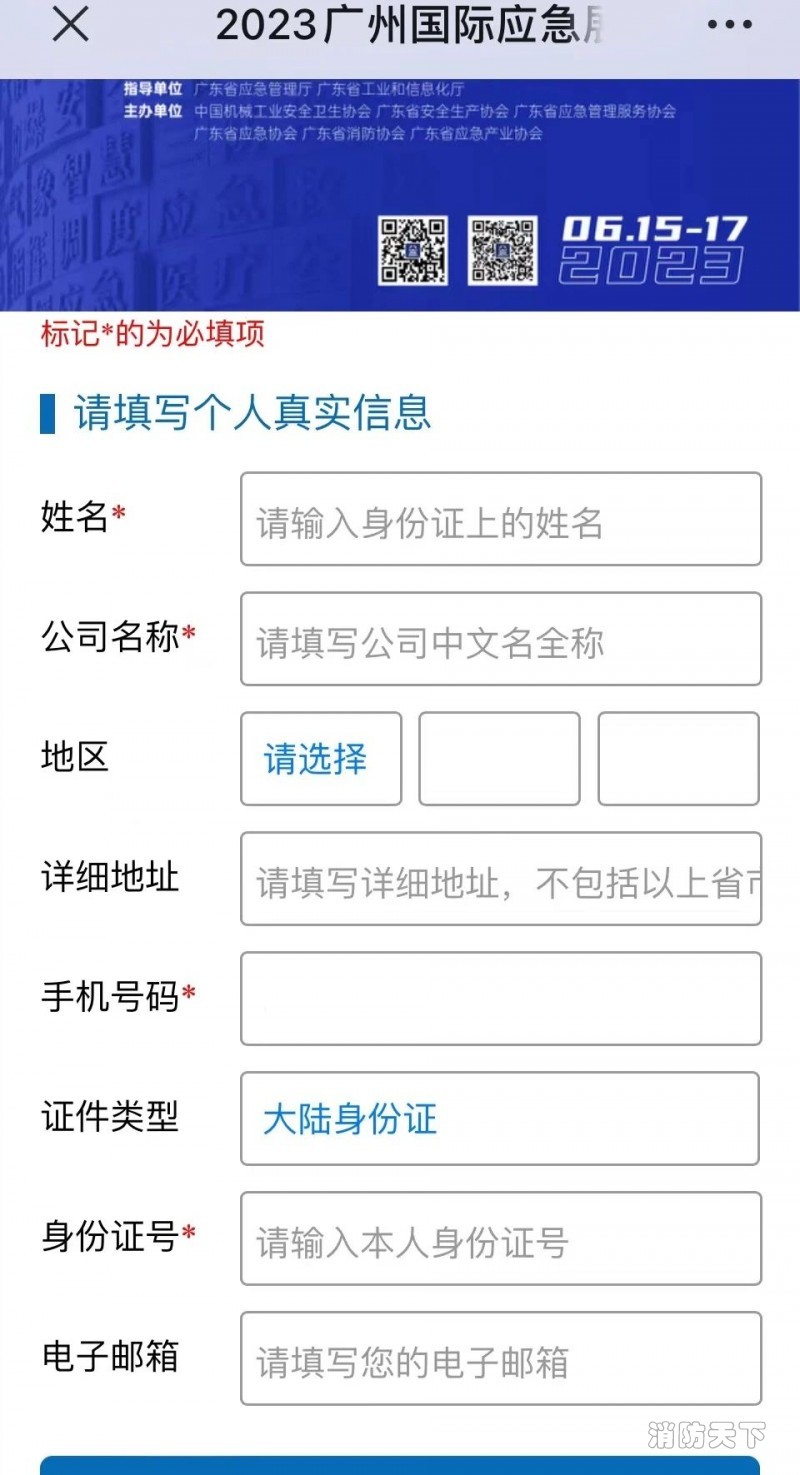The height and width of the screenshot is (1475, 800).
Task: Focus the 公司名称 company name field
Action: [x=500, y=639]
